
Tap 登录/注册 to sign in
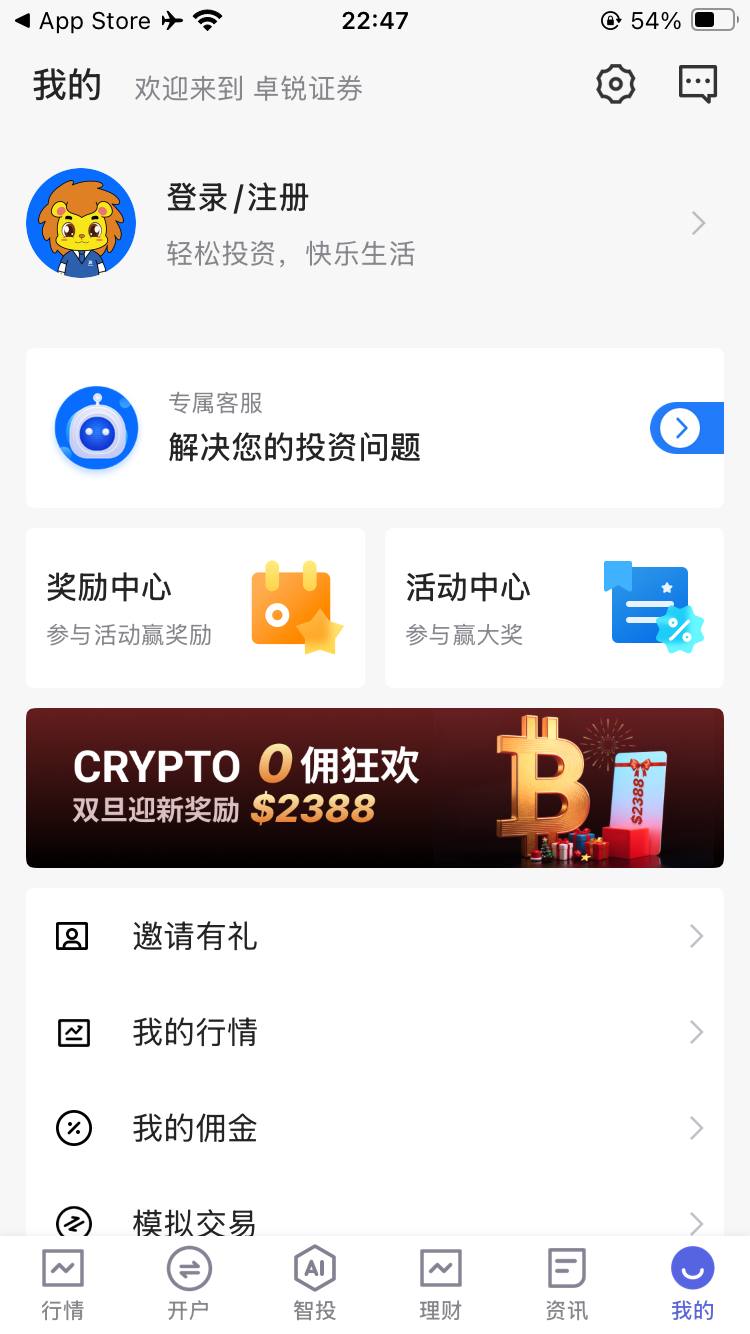point(238,199)
